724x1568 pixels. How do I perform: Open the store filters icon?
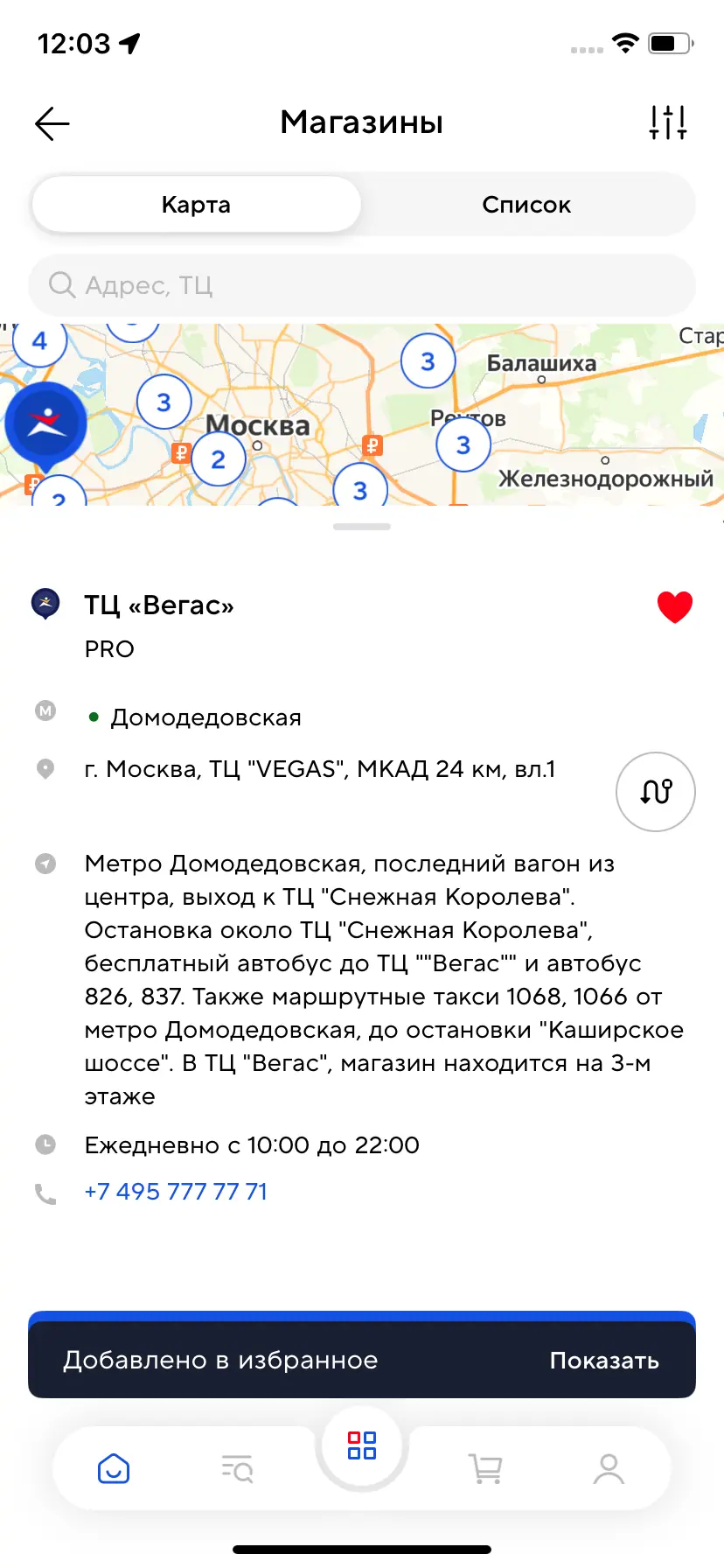coord(668,122)
